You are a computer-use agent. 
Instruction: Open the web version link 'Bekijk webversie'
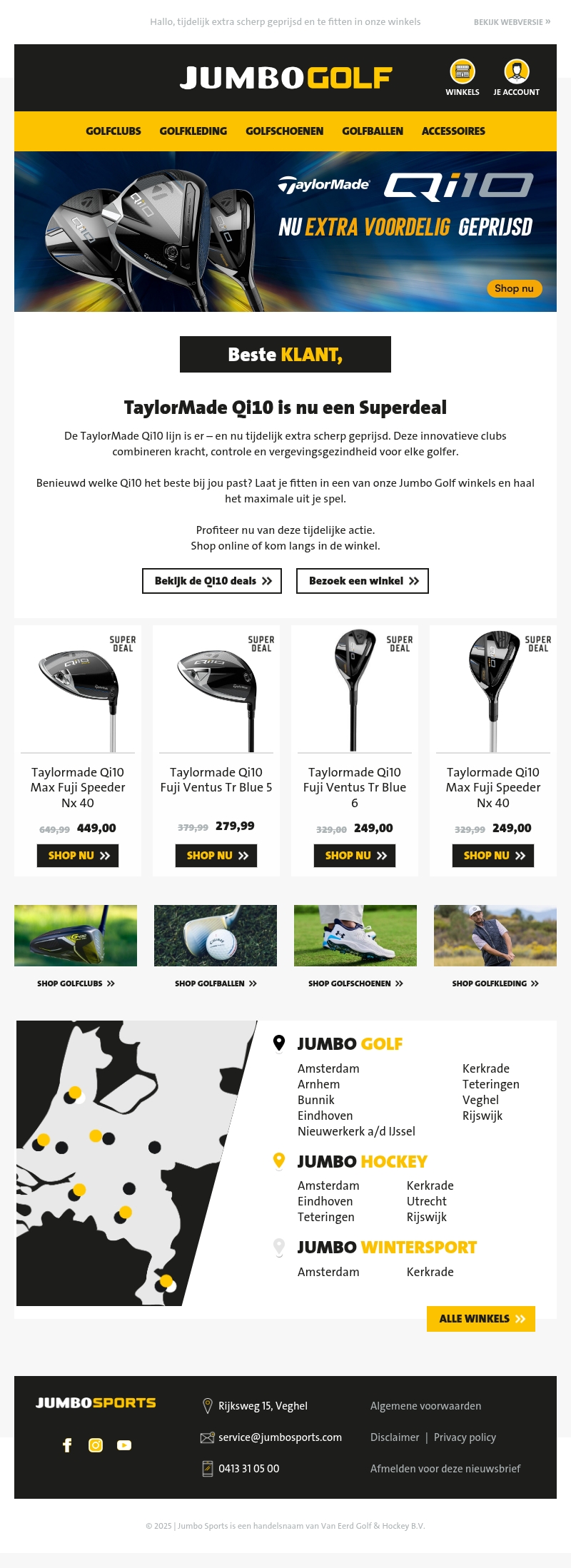512,22
